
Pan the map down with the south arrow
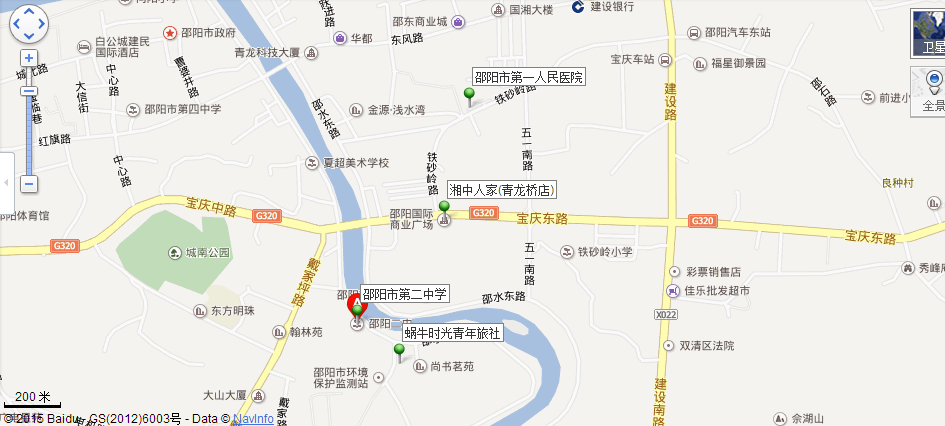pyautogui.click(x=28, y=38)
